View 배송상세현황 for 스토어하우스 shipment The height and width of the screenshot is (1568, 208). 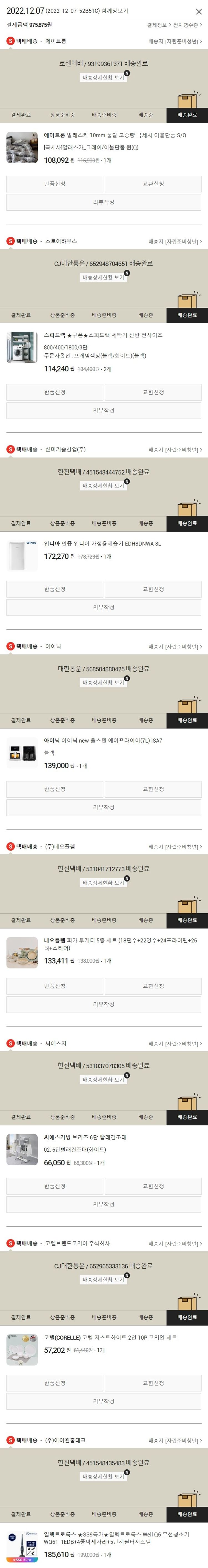coord(103,277)
